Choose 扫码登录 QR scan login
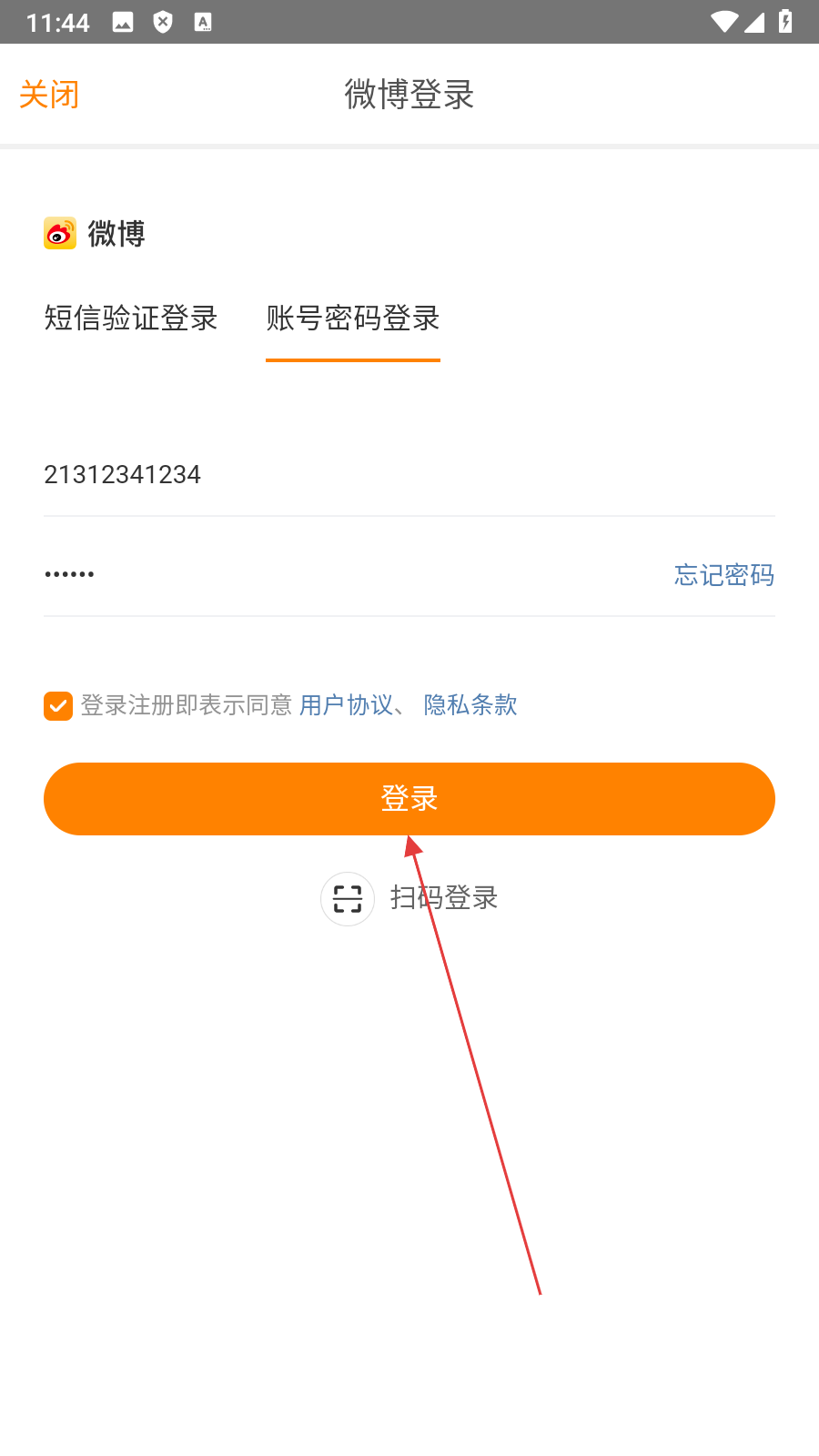 click(x=411, y=898)
